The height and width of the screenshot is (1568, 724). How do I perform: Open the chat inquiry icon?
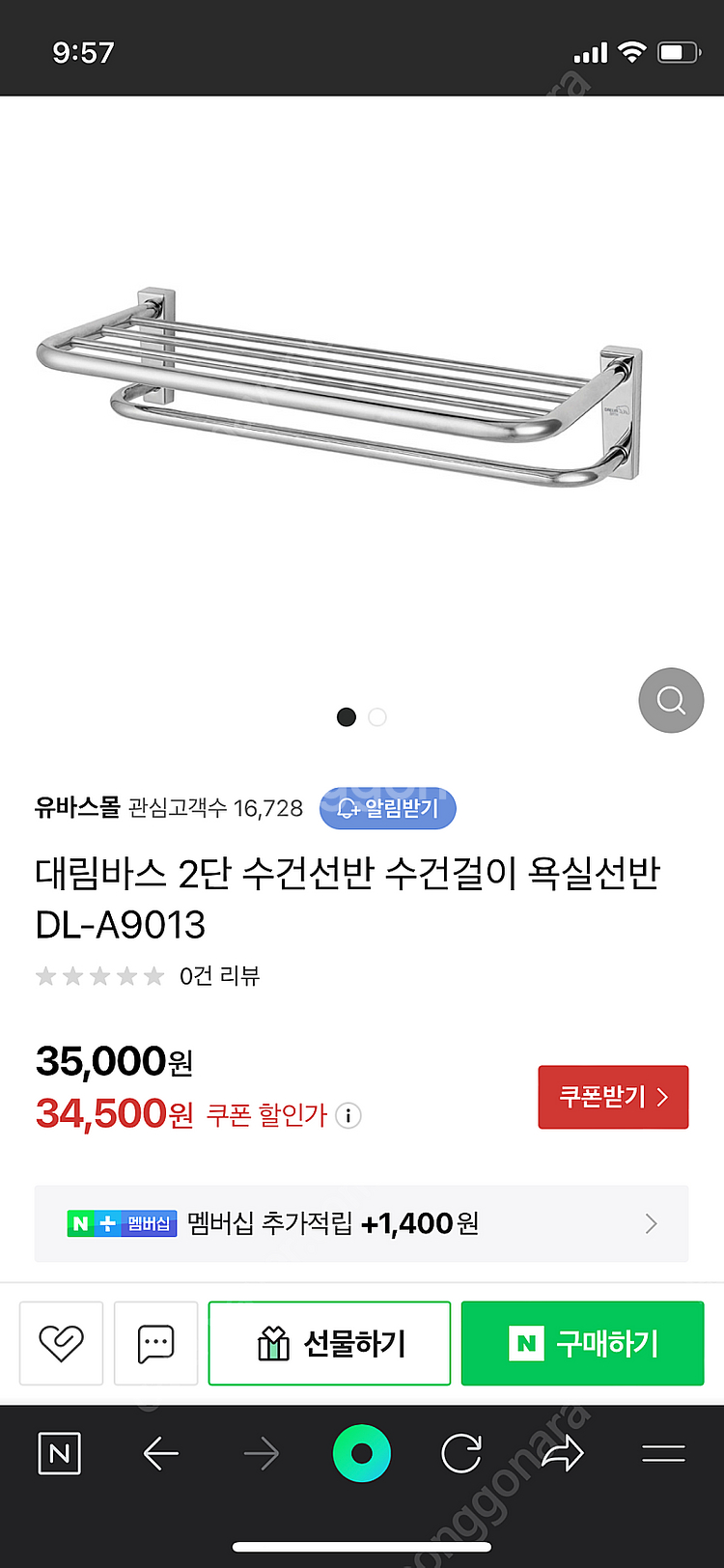[x=155, y=1343]
